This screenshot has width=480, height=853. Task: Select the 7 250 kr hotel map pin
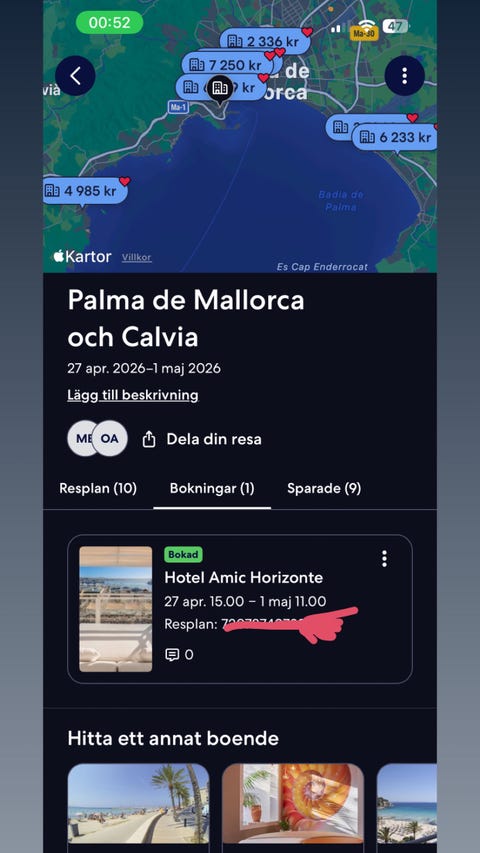pyautogui.click(x=226, y=65)
